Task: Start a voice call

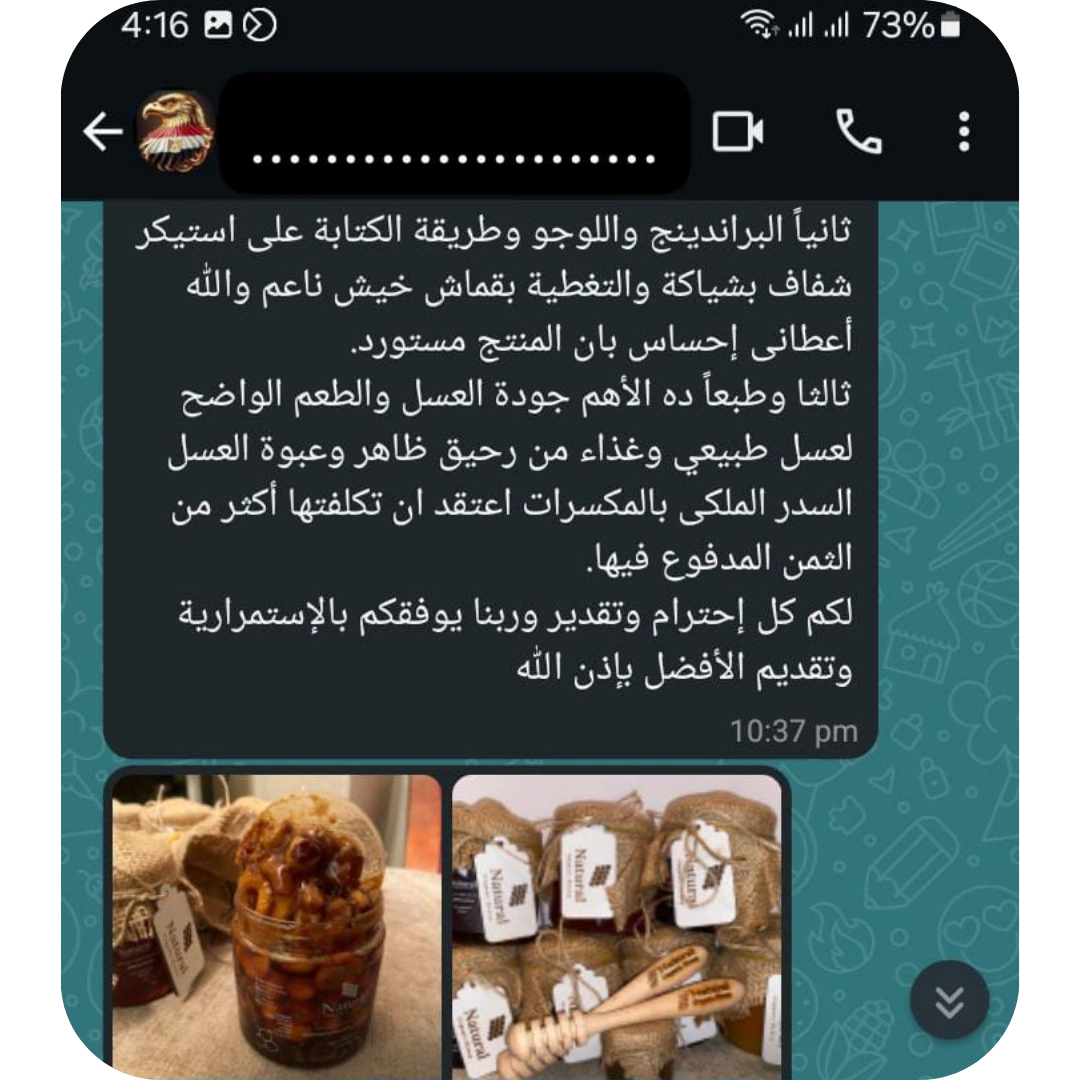Action: 858,132
